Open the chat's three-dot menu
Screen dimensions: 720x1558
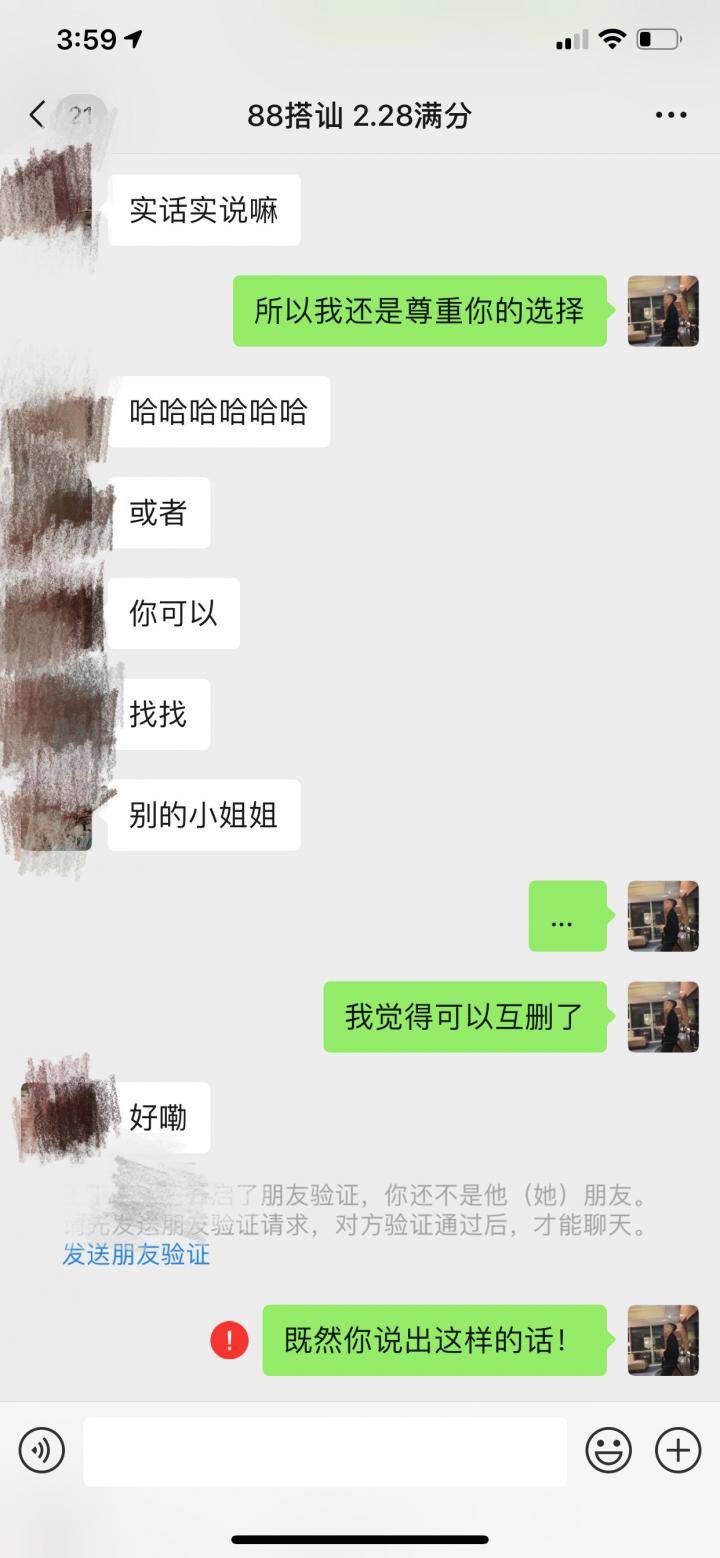click(x=670, y=115)
